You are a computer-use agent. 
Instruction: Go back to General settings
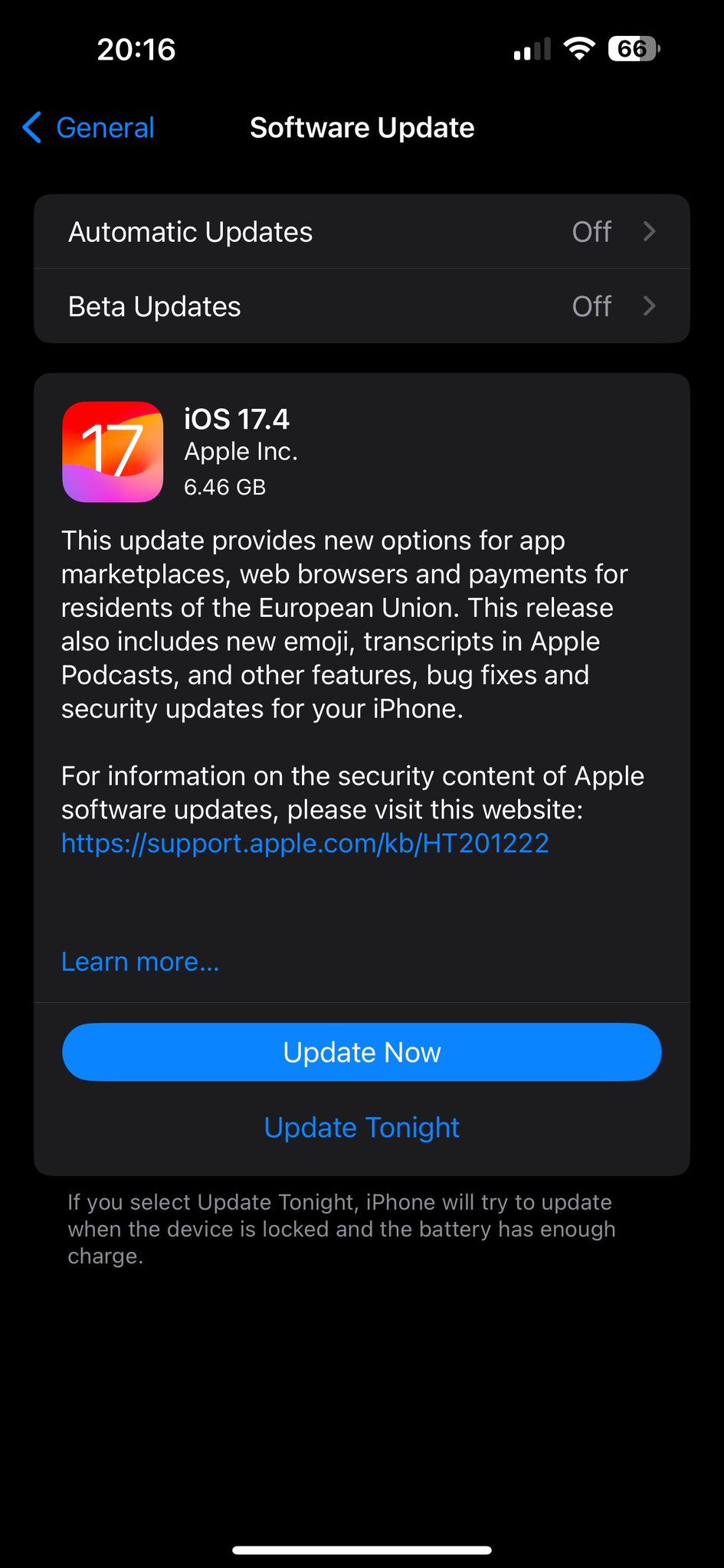(89, 127)
